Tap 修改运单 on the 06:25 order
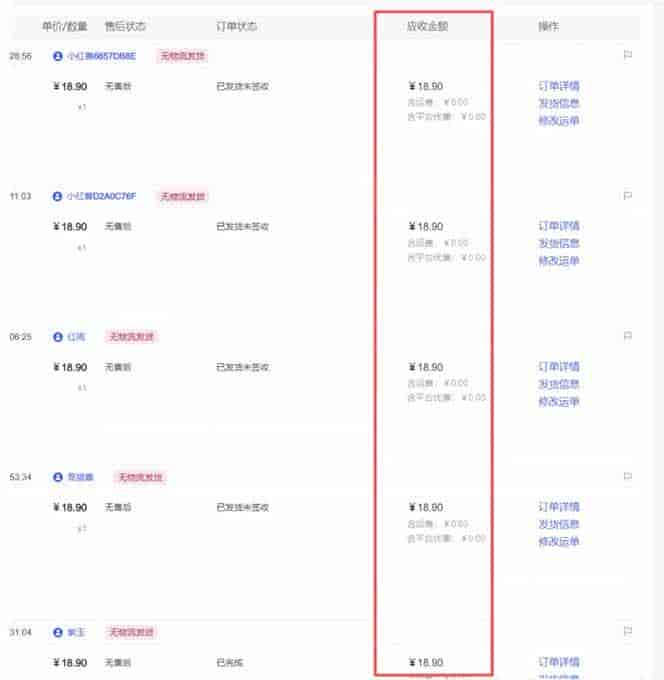The height and width of the screenshot is (680, 664). click(558, 402)
